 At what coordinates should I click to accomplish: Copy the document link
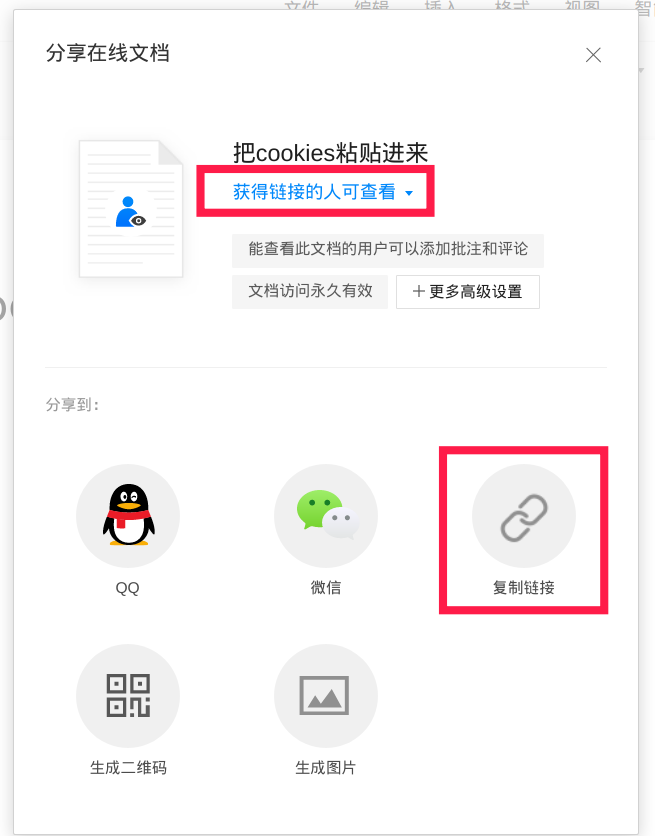click(x=523, y=516)
